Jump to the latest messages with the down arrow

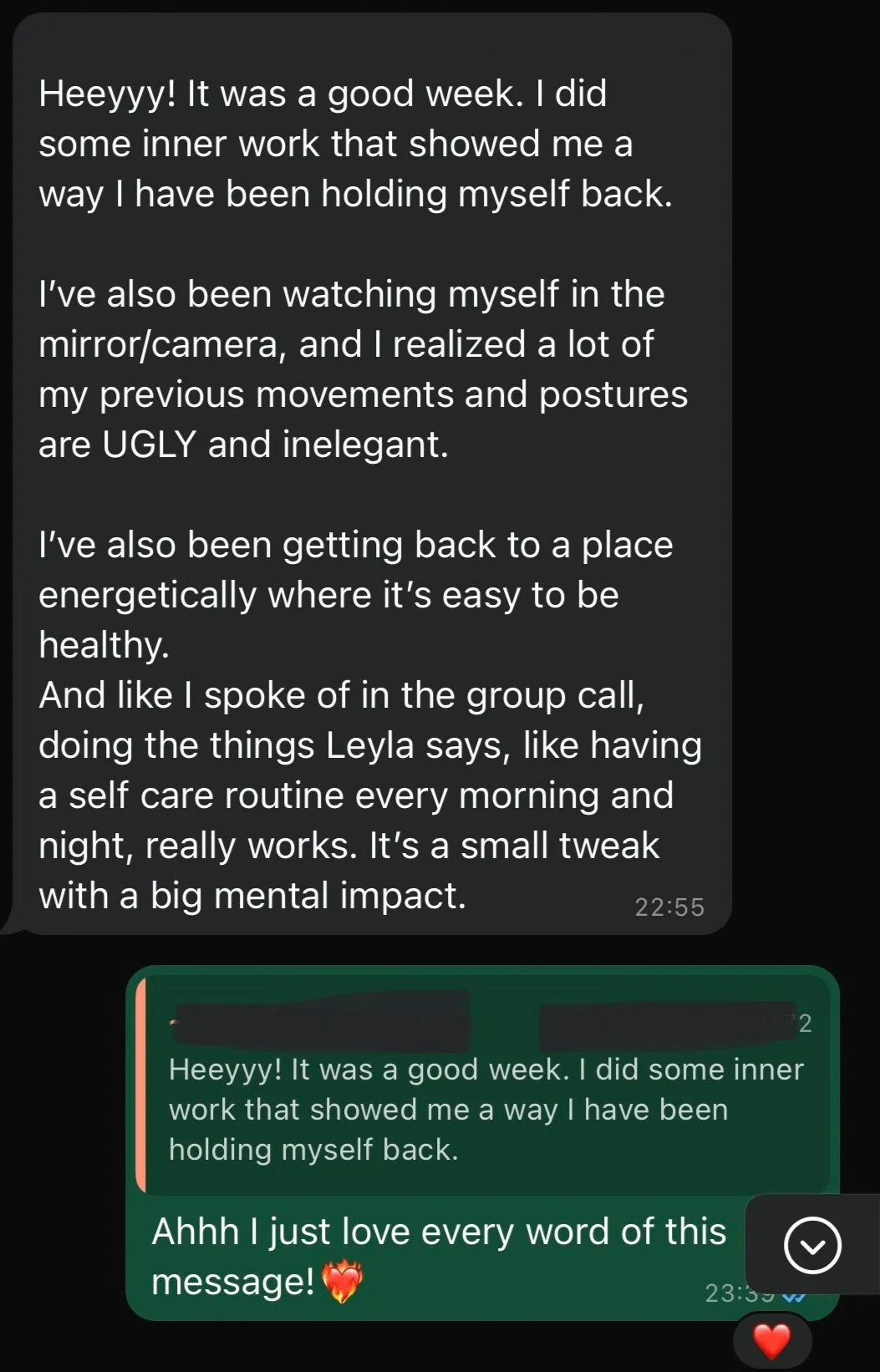811,1245
